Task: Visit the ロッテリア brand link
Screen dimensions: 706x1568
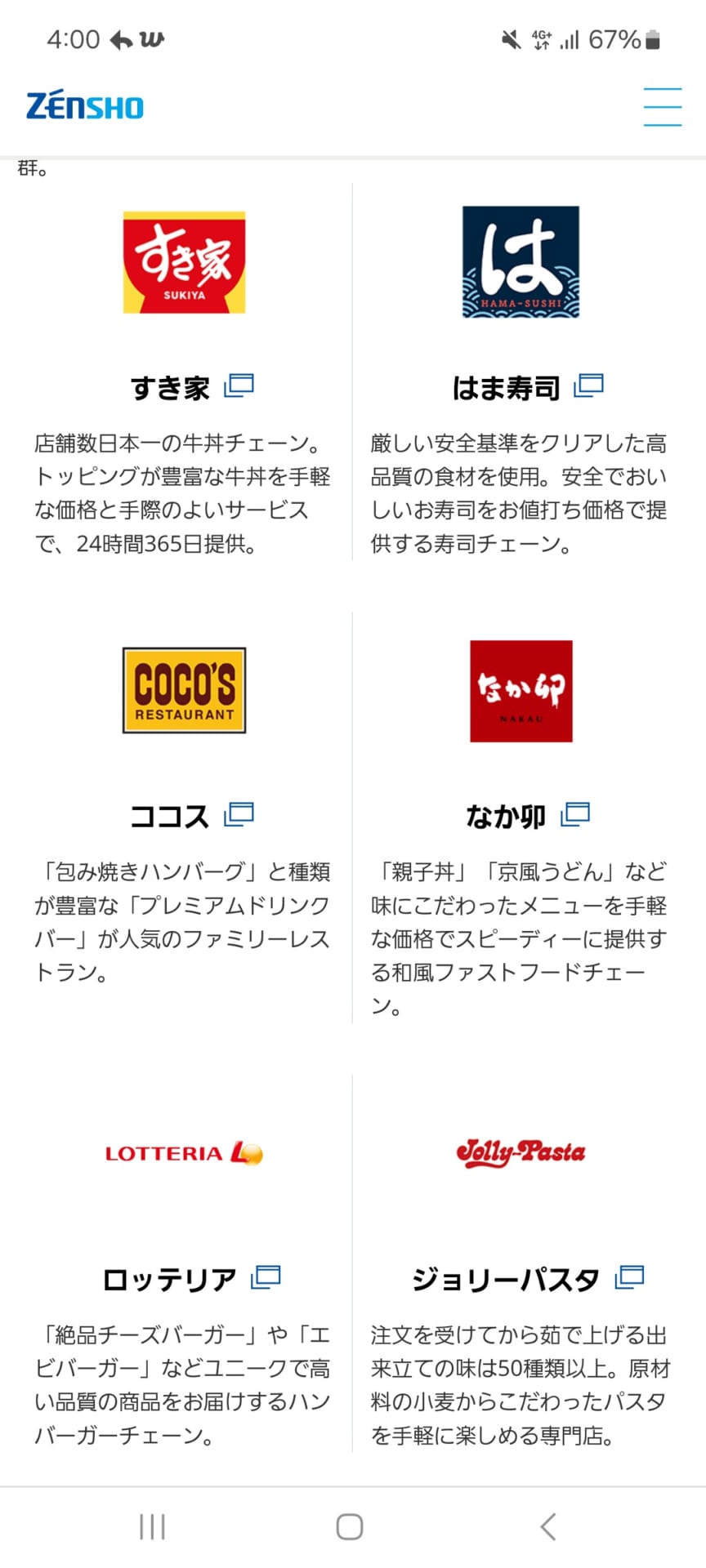Action: point(192,1279)
